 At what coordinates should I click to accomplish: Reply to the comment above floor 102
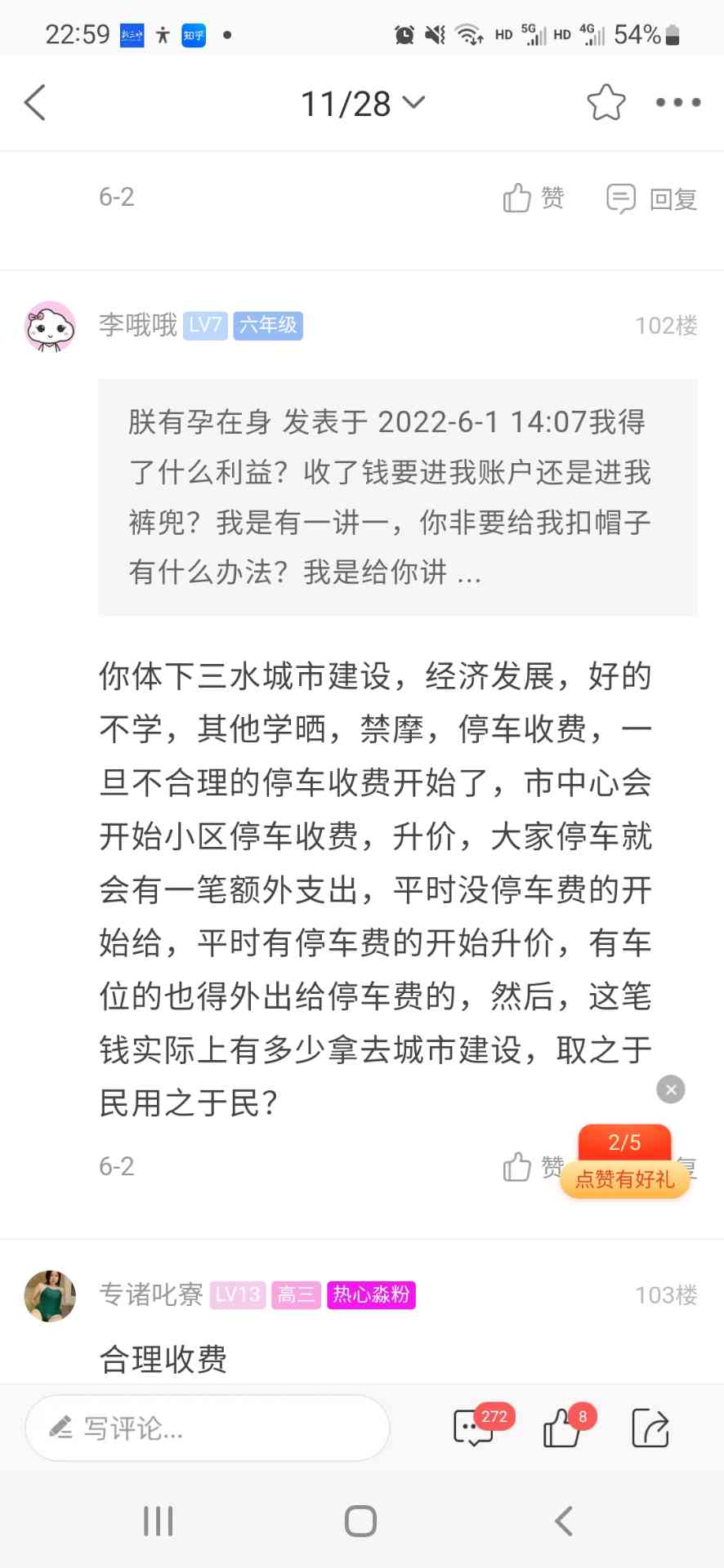tap(651, 198)
